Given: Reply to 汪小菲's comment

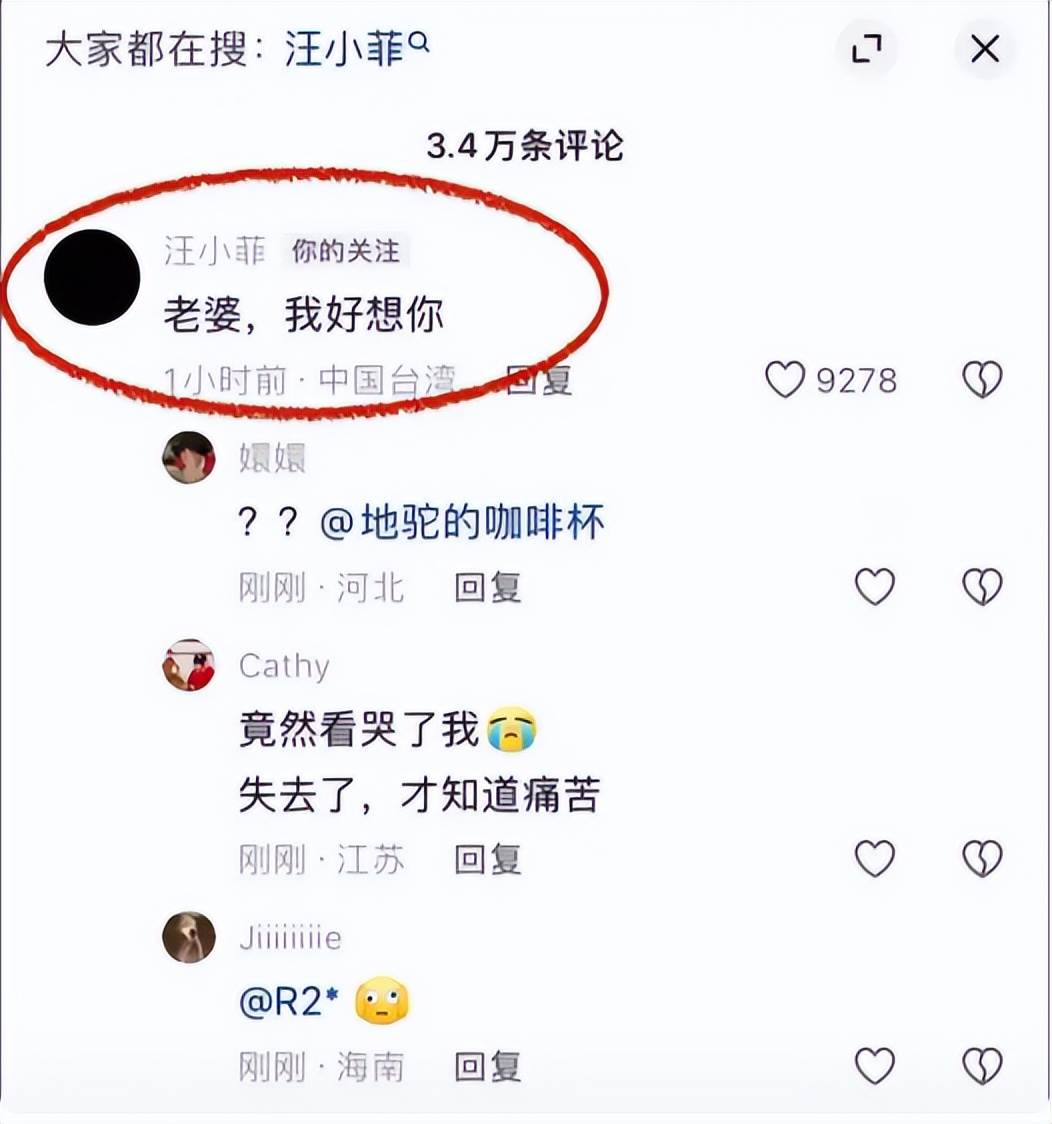Looking at the screenshot, I should tap(539, 380).
